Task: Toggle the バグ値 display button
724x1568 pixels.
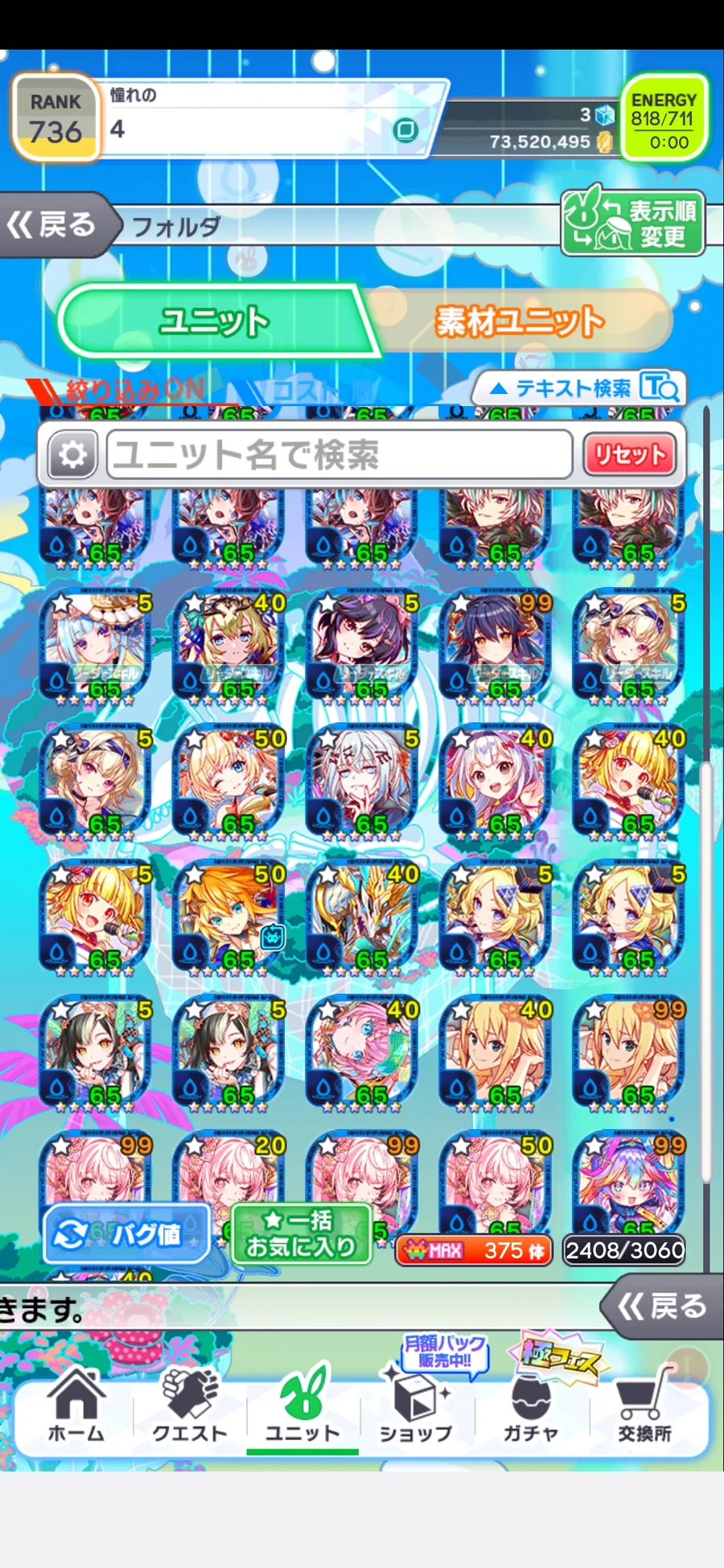Action: (x=126, y=1234)
